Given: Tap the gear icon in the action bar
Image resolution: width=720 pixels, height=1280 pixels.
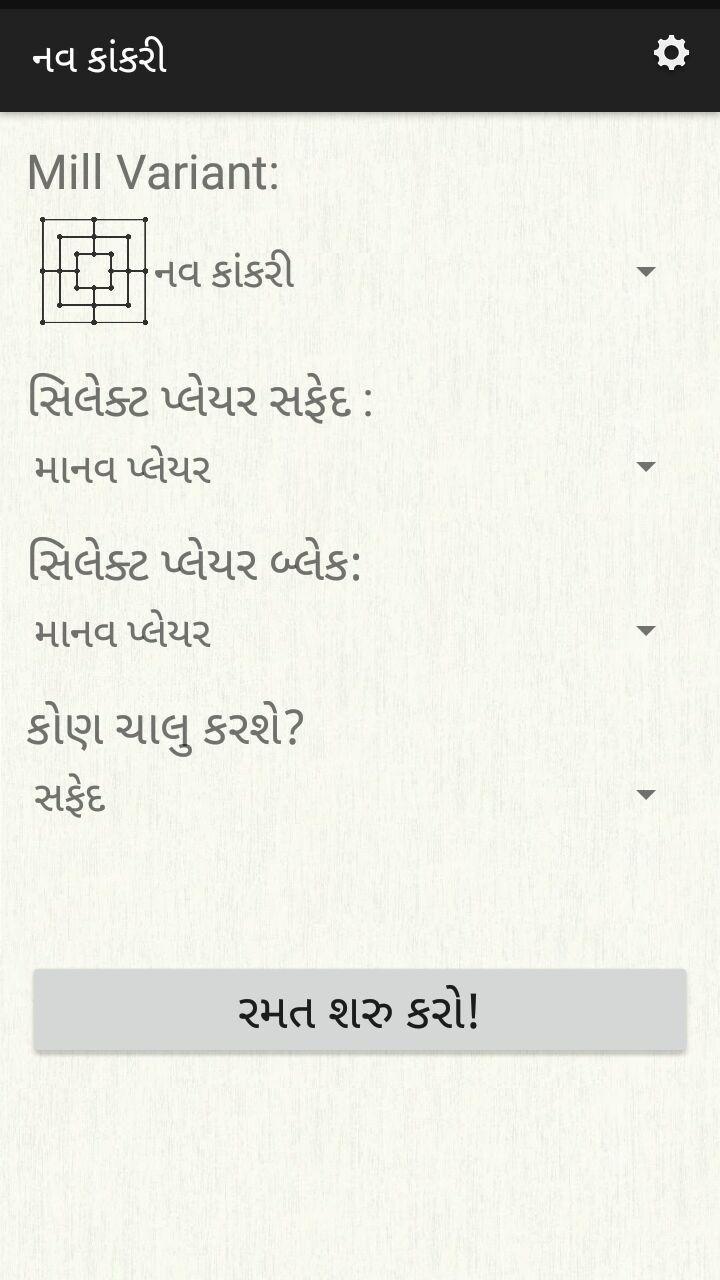Looking at the screenshot, I should [669, 54].
